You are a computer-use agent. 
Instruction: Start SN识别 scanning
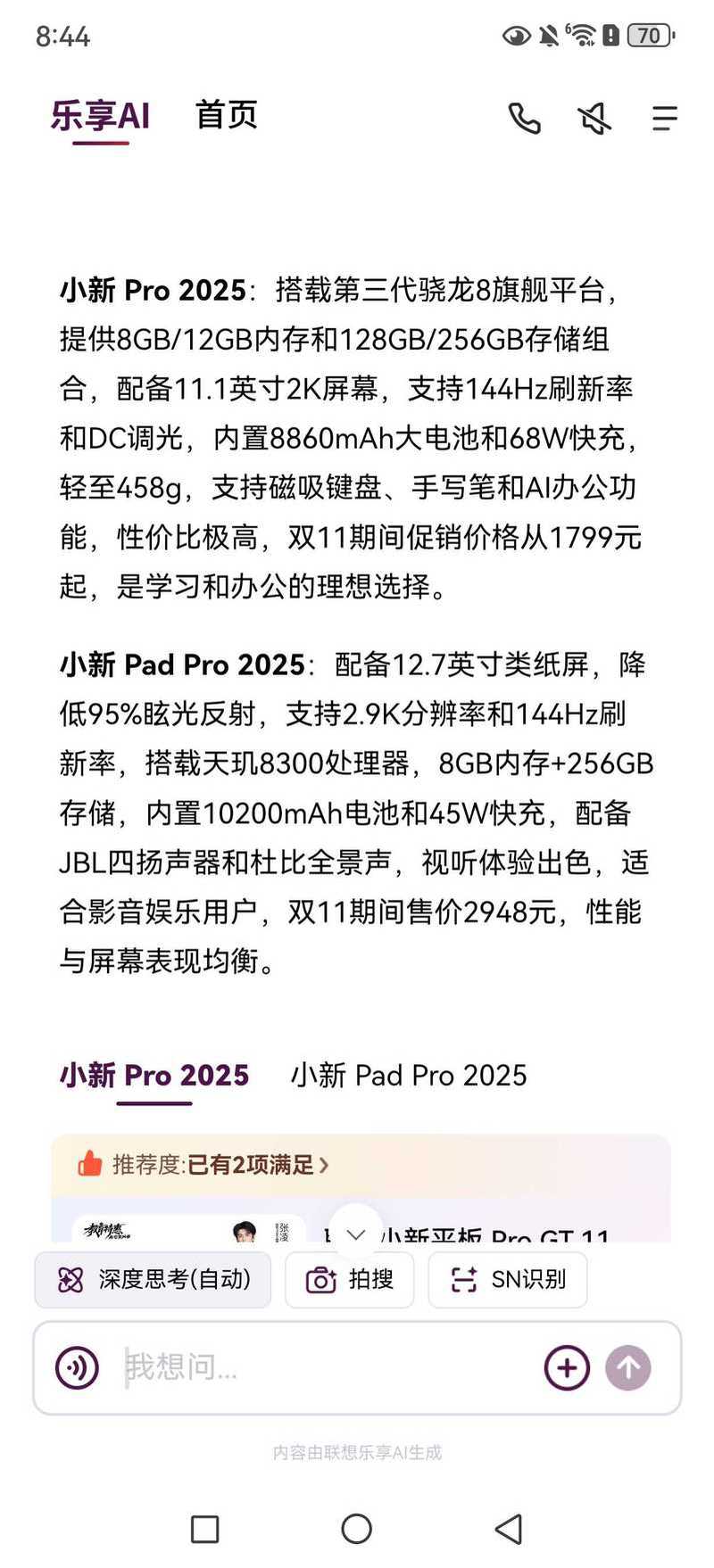[507, 1280]
